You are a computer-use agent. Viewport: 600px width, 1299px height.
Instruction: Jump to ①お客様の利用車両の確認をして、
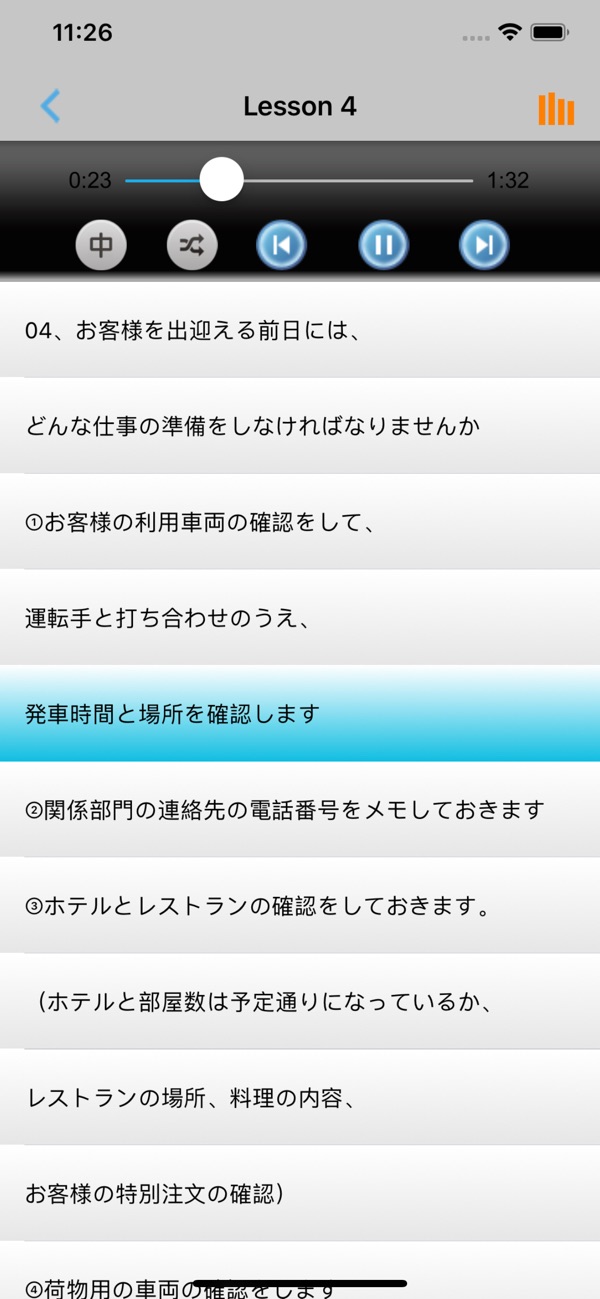(x=300, y=522)
